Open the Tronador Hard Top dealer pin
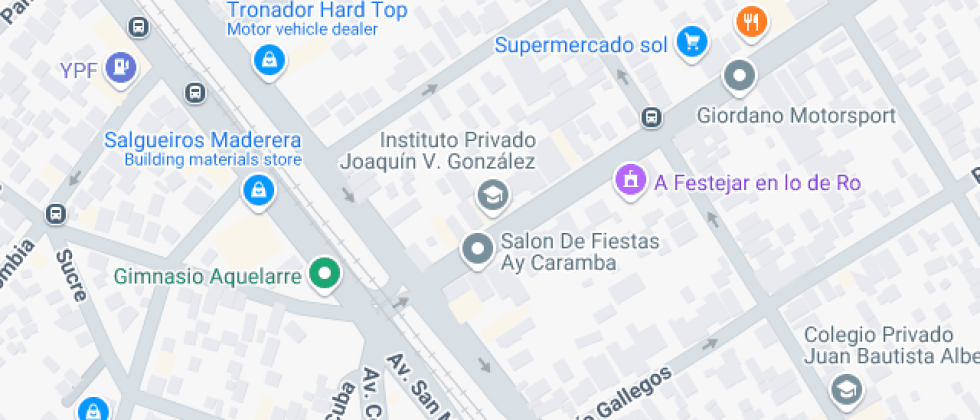 (267, 62)
